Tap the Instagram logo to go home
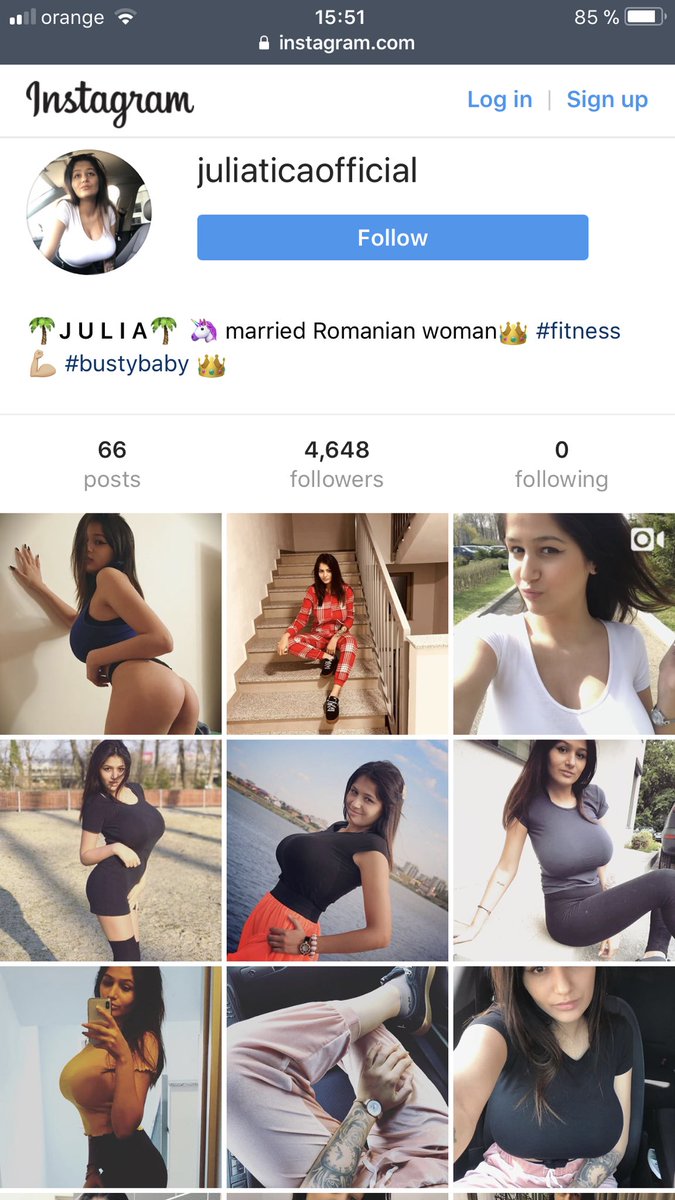The image size is (675, 1200). coord(109,101)
